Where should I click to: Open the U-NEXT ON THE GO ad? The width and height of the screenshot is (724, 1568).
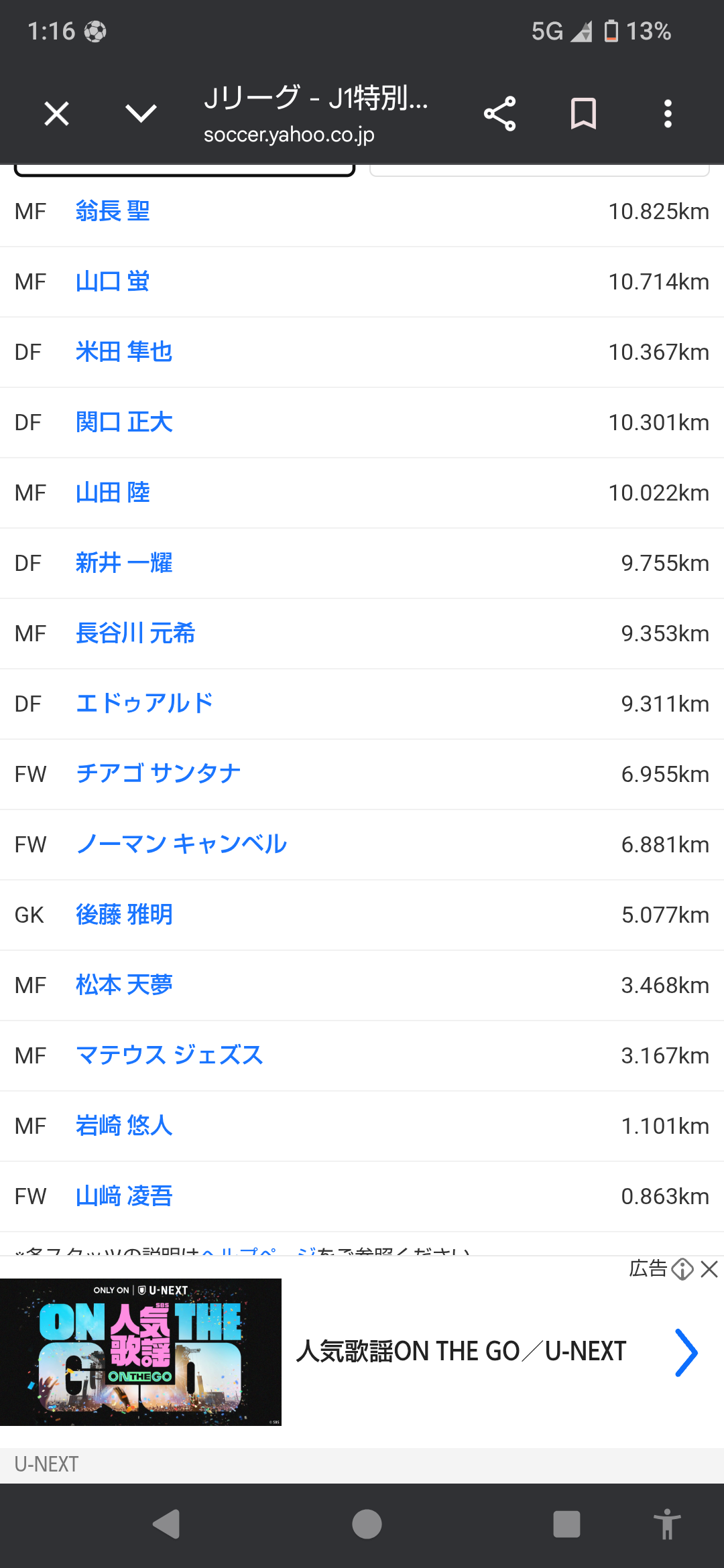(461, 1352)
